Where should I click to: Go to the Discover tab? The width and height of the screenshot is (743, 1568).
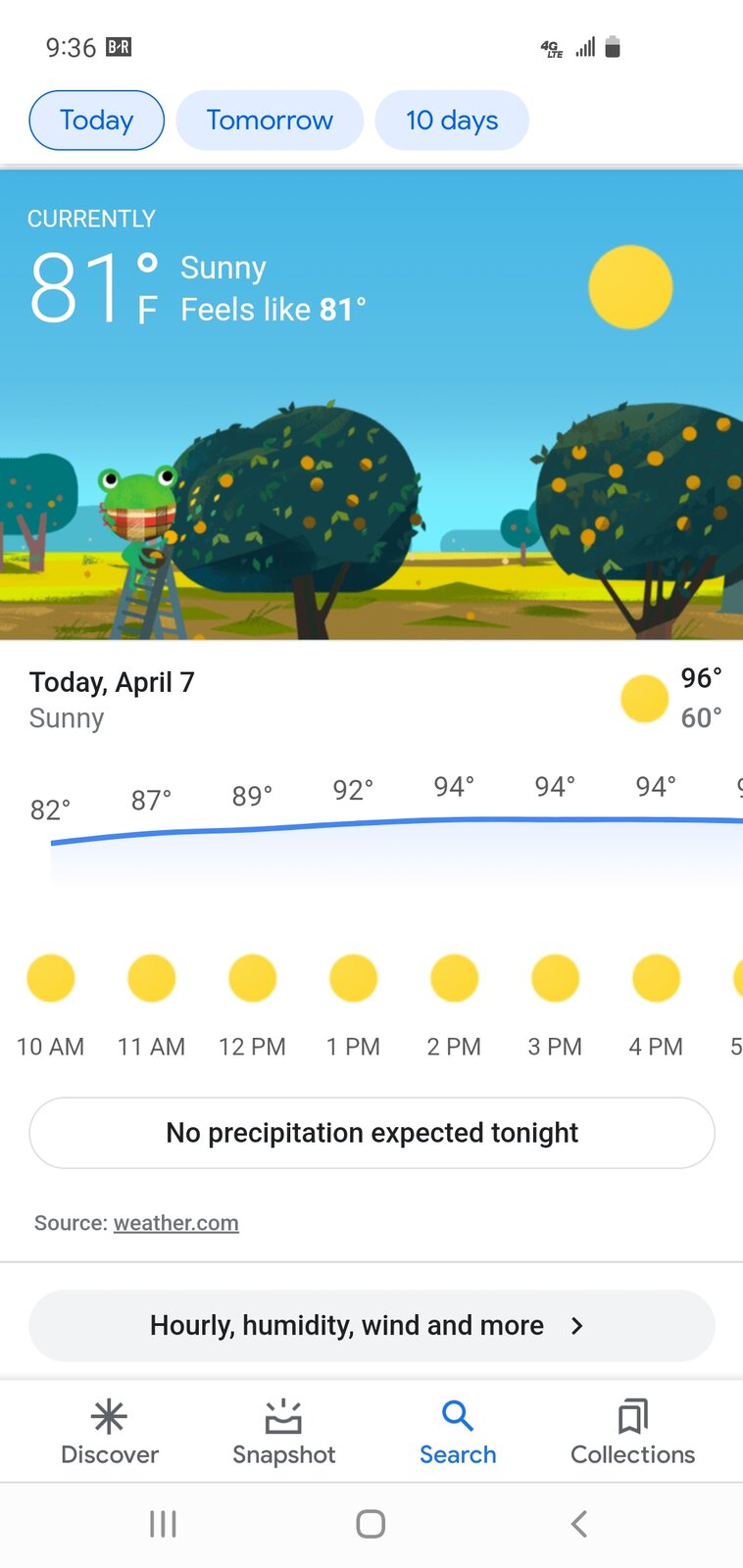110,1432
